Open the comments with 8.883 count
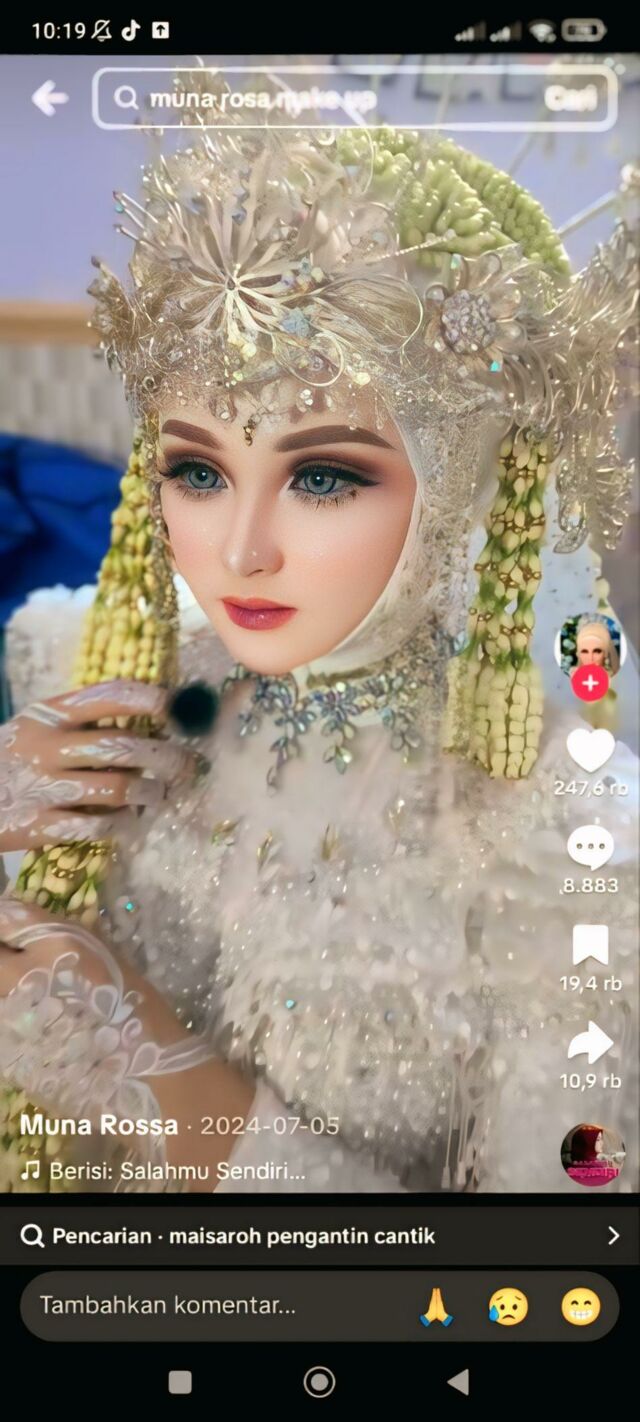Viewport: 640px width, 1422px height. (x=590, y=848)
